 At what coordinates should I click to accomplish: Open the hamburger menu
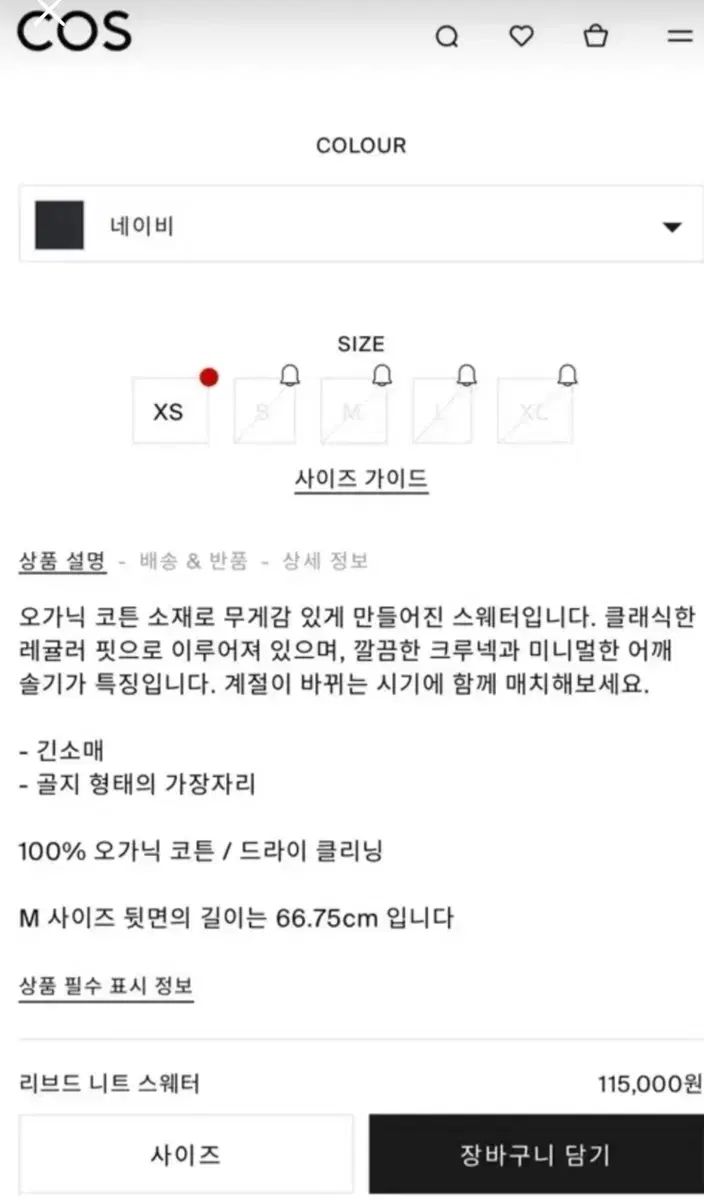(680, 36)
